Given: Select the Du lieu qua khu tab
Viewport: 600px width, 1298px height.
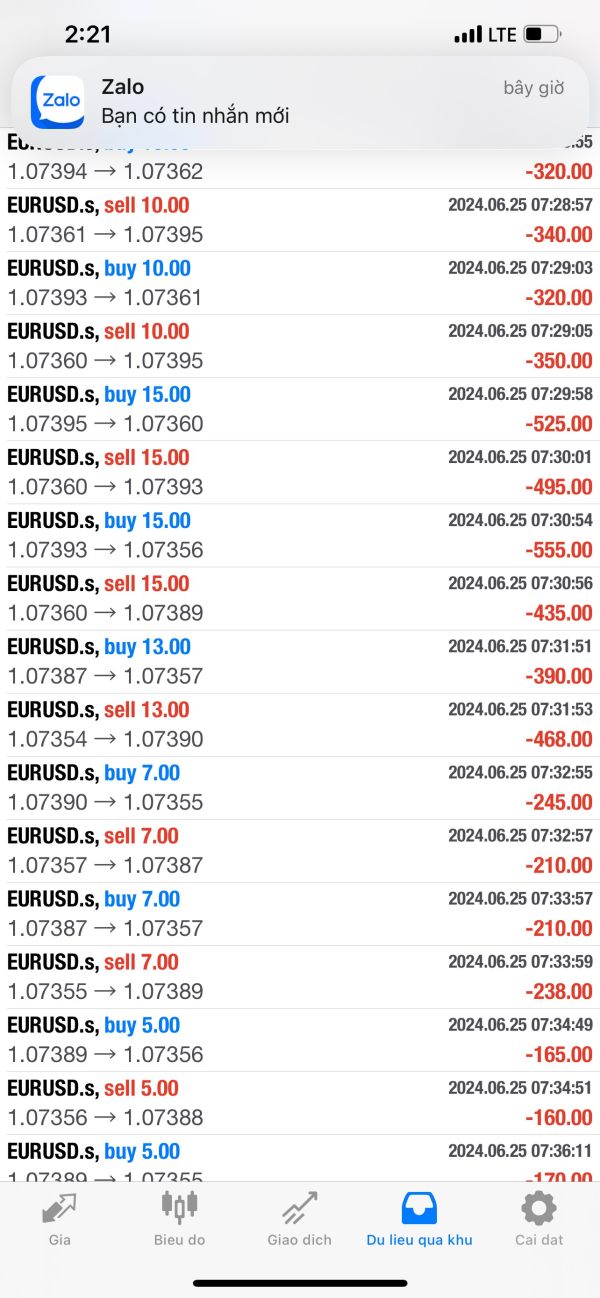Looking at the screenshot, I should [419, 1219].
